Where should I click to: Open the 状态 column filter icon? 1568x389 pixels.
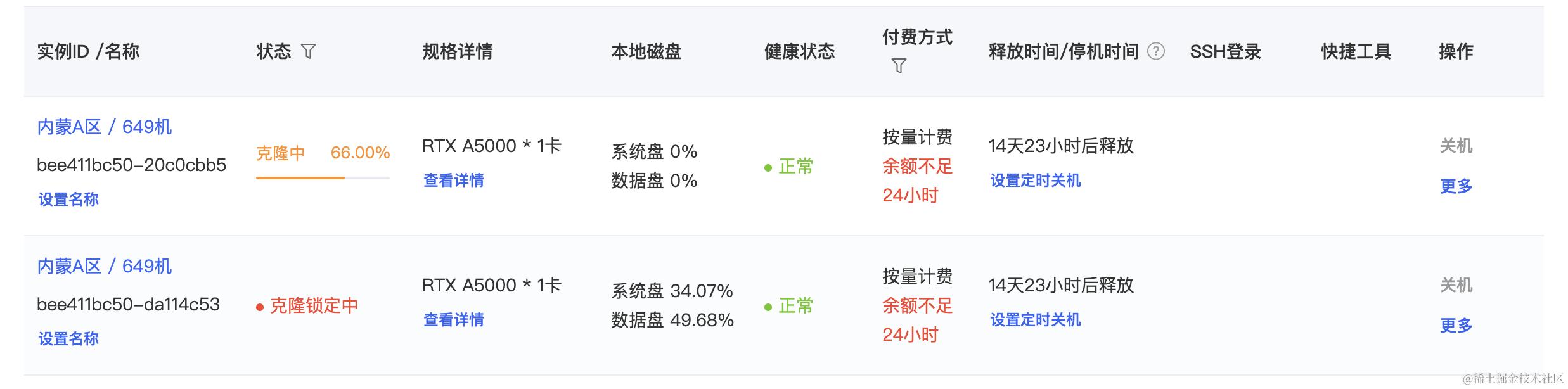pos(308,51)
